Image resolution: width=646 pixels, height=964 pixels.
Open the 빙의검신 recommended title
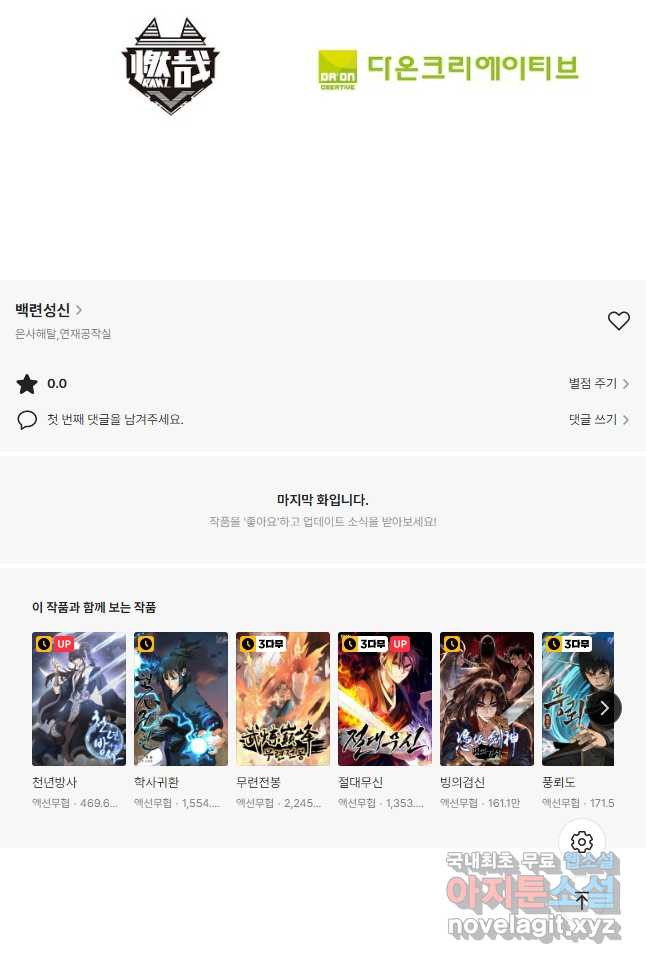486,699
